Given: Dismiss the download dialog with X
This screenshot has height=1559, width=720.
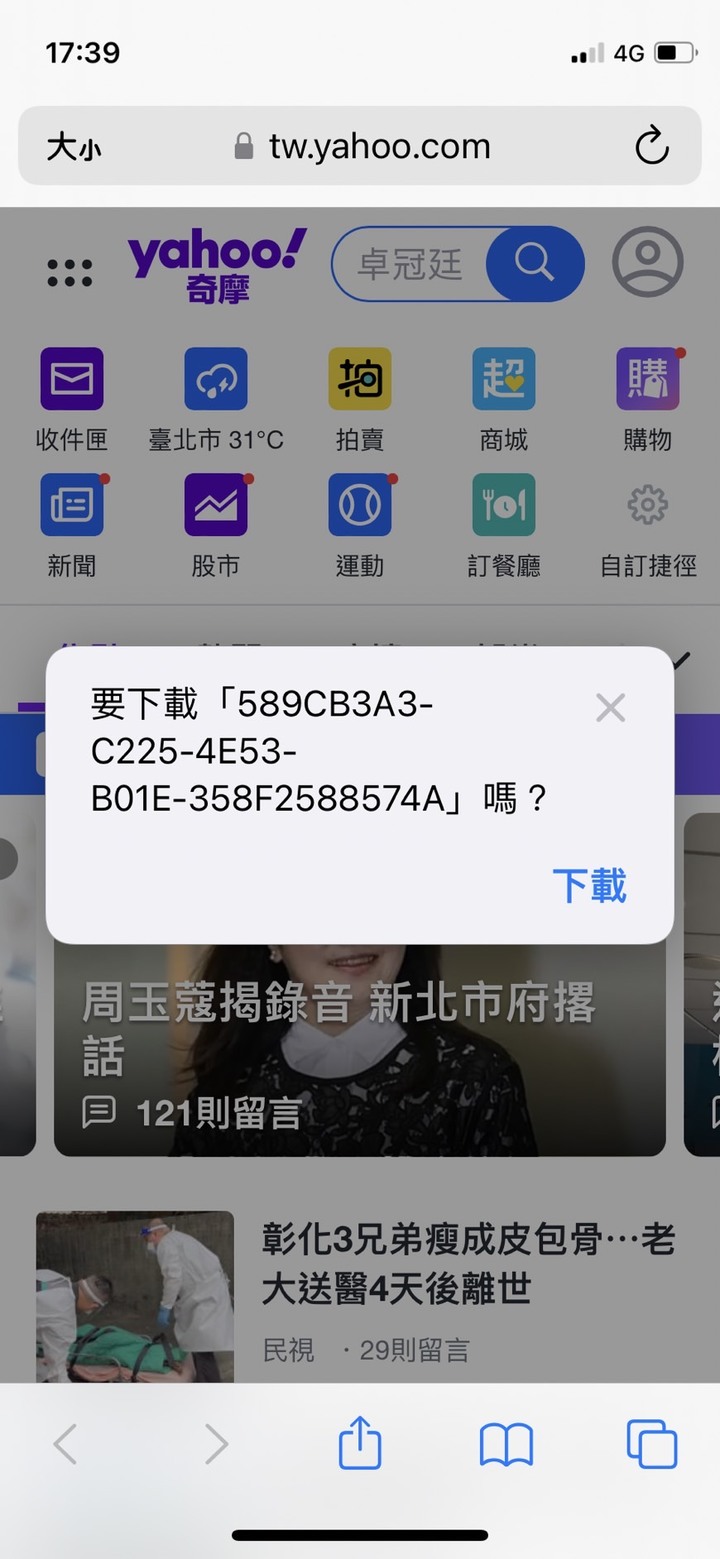Looking at the screenshot, I should pos(610,708).
